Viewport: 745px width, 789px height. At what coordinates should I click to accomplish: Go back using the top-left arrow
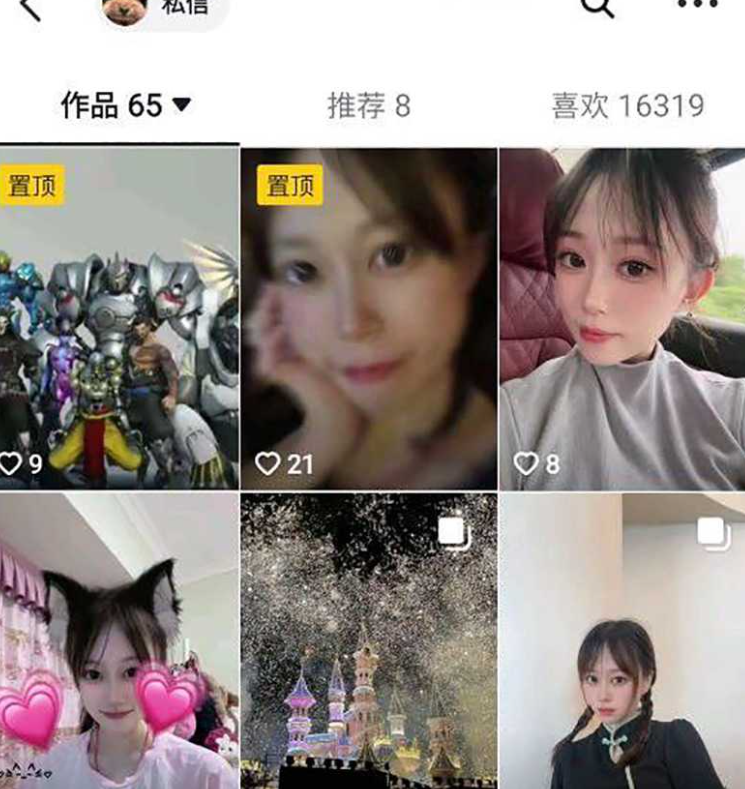pos(30,8)
